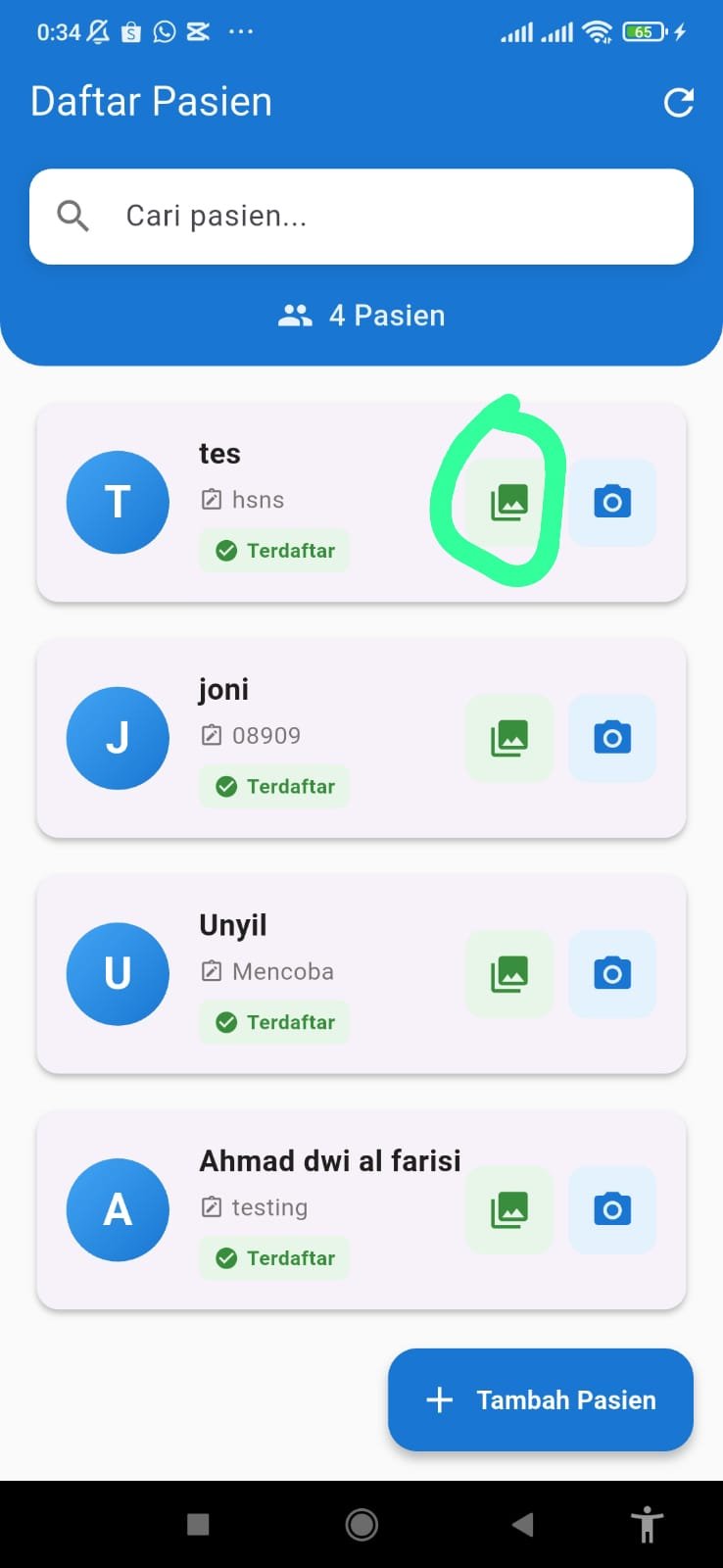The width and height of the screenshot is (723, 1568).
Task: Open the gallery icon for patient tes
Action: (508, 502)
